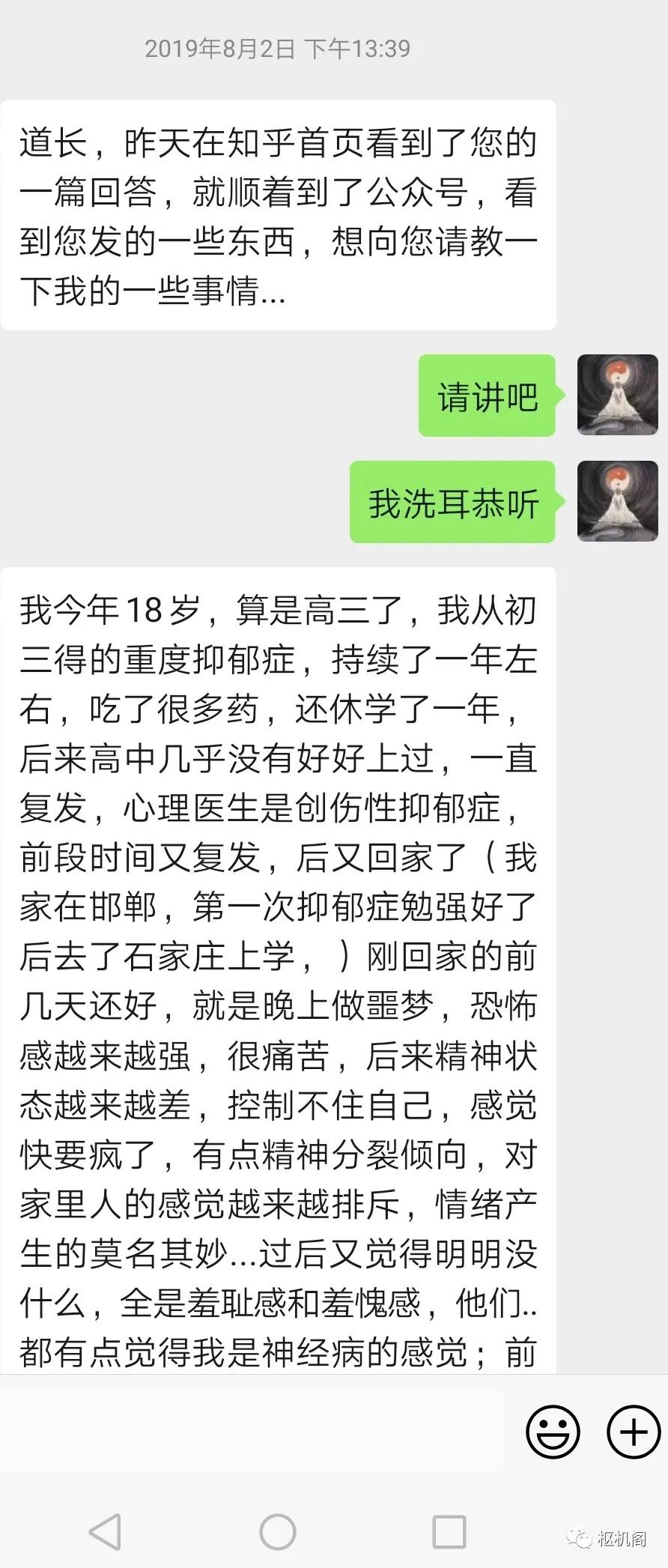Screen dimensions: 668x1568
Task: Tap the avatar beside 请讲吧
Action: coord(618,395)
